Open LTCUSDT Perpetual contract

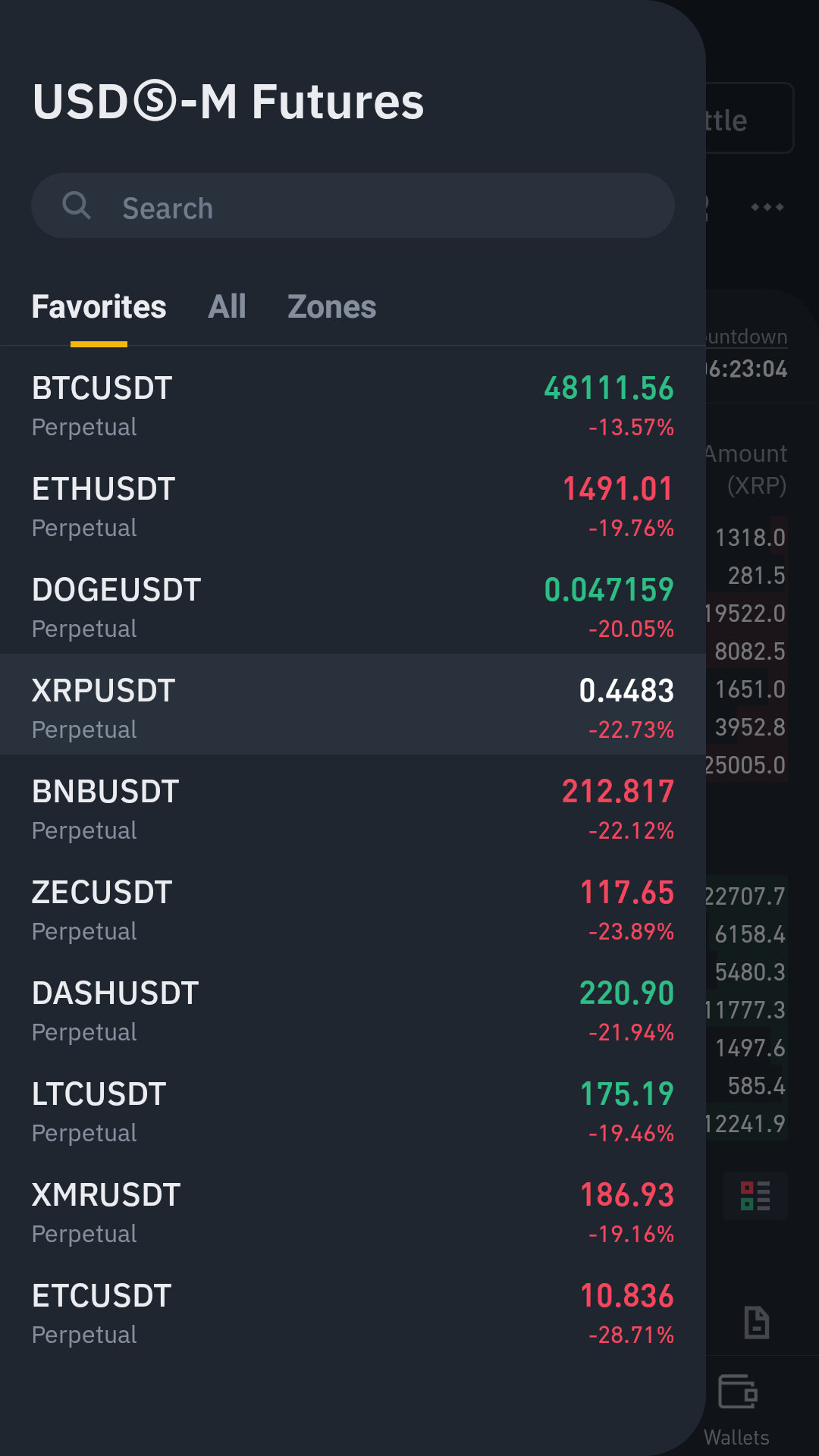tap(353, 1112)
